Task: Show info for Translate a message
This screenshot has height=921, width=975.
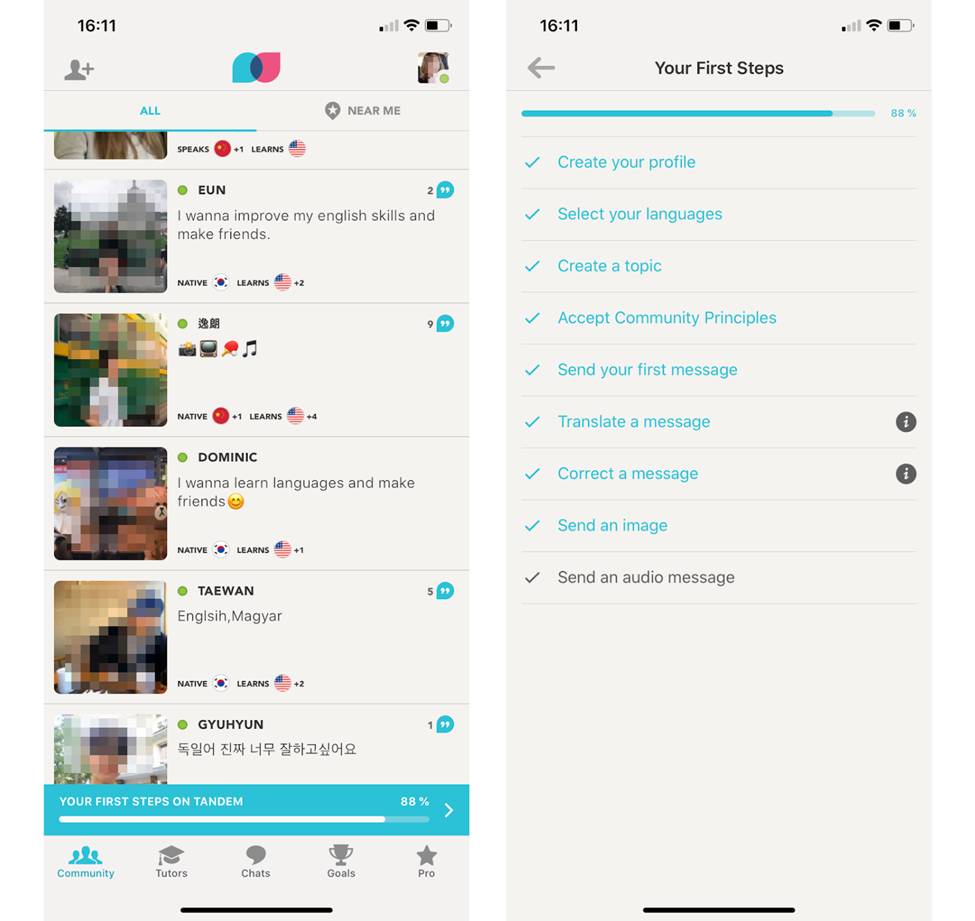Action: point(905,422)
